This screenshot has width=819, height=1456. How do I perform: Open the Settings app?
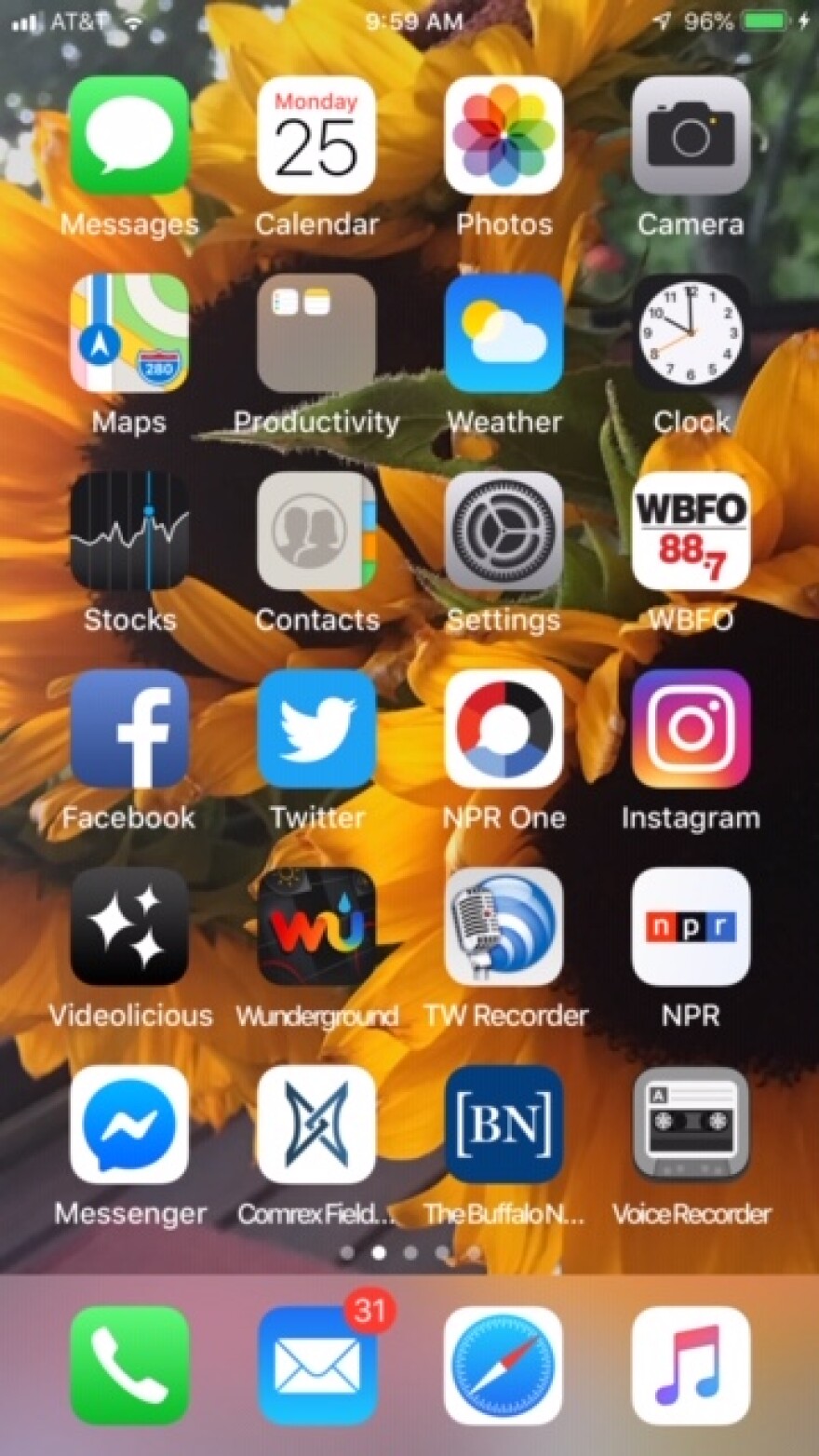click(503, 532)
